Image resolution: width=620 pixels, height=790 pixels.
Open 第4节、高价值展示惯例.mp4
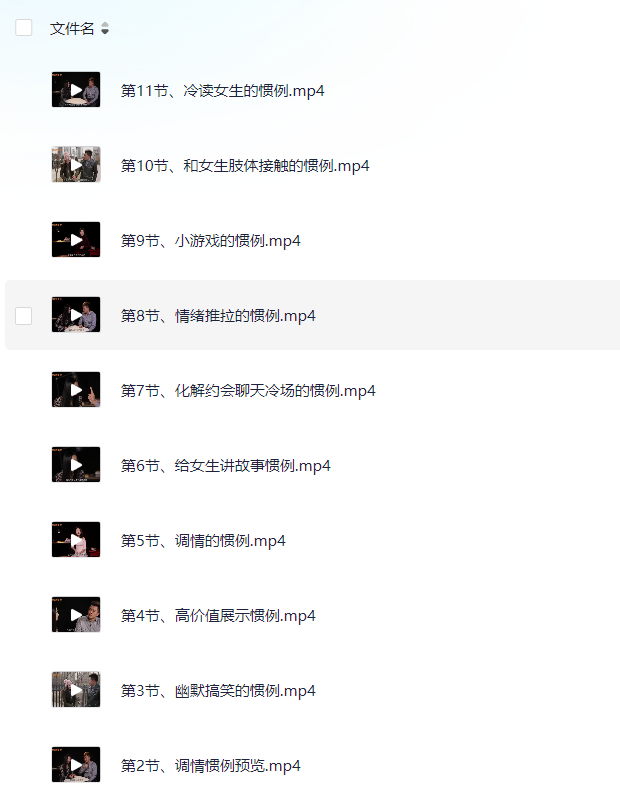click(218, 616)
